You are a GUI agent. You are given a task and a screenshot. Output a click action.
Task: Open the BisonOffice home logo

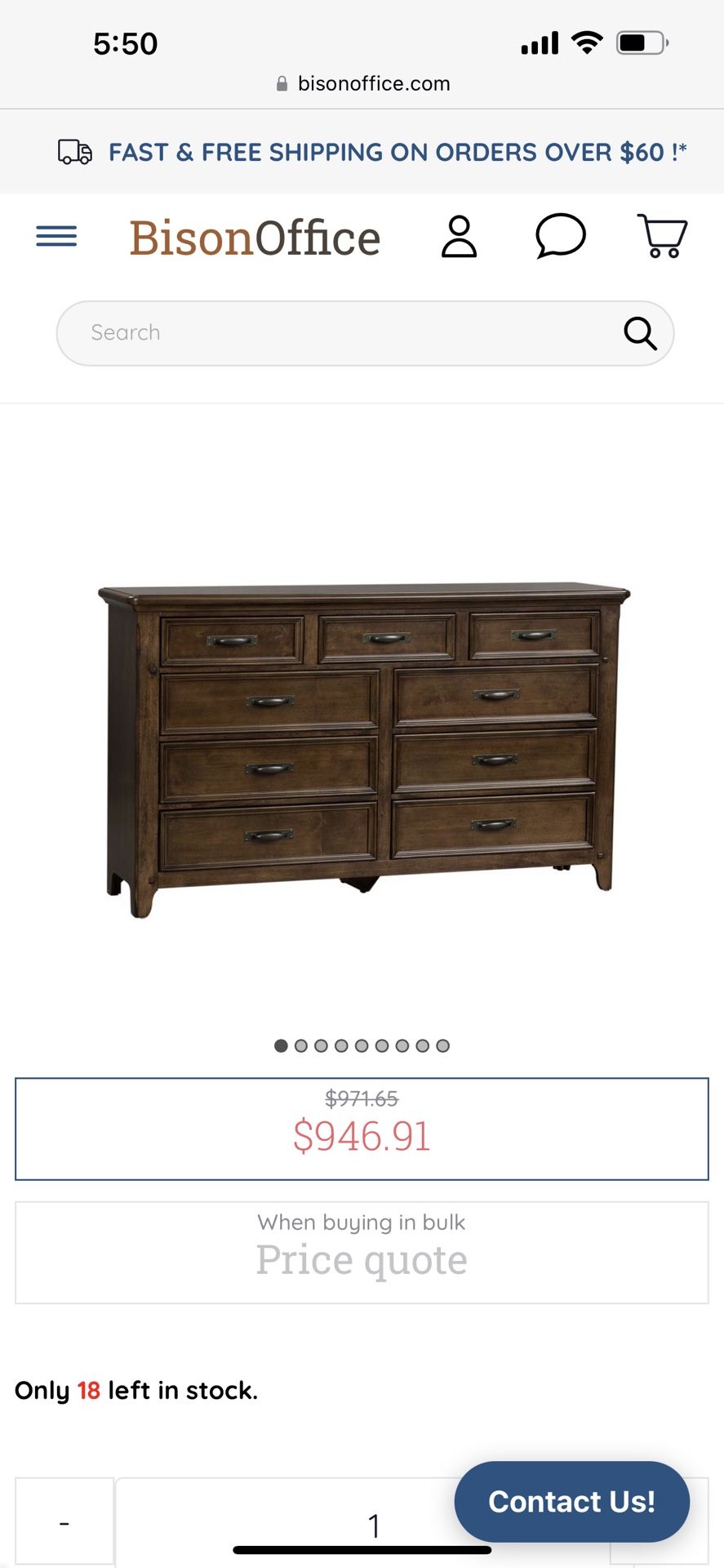(255, 238)
